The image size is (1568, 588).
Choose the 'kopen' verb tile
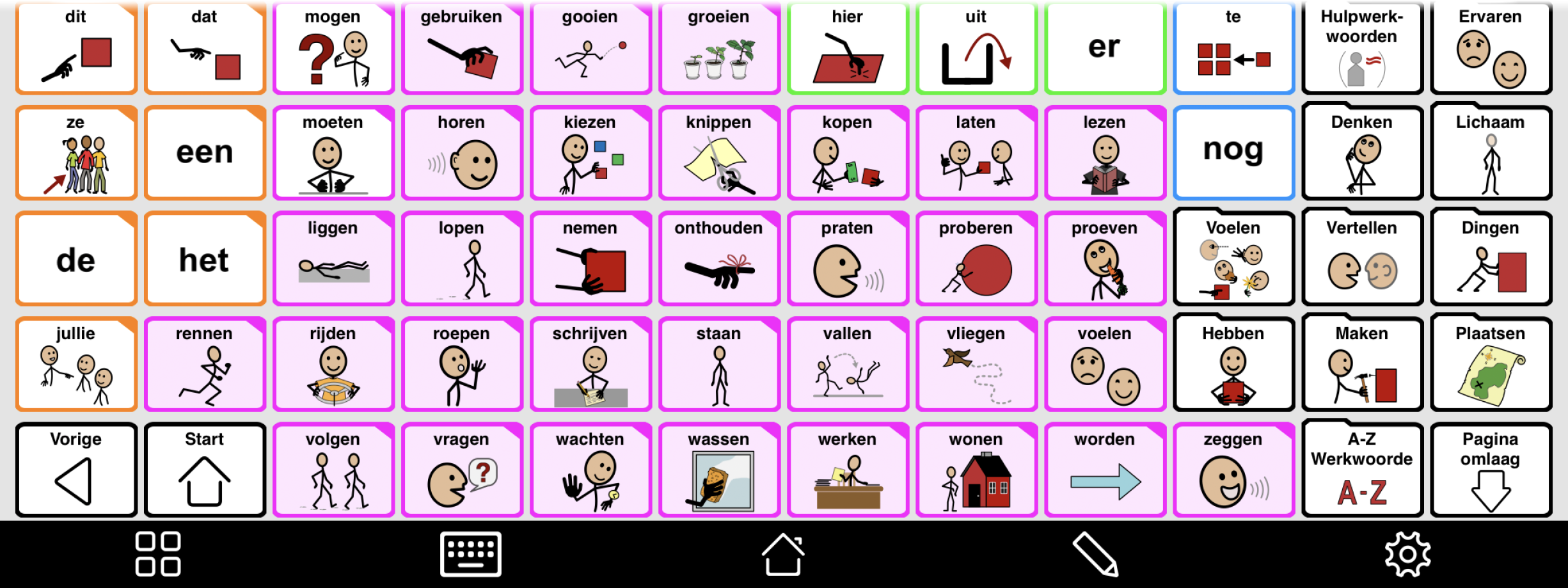click(x=847, y=153)
